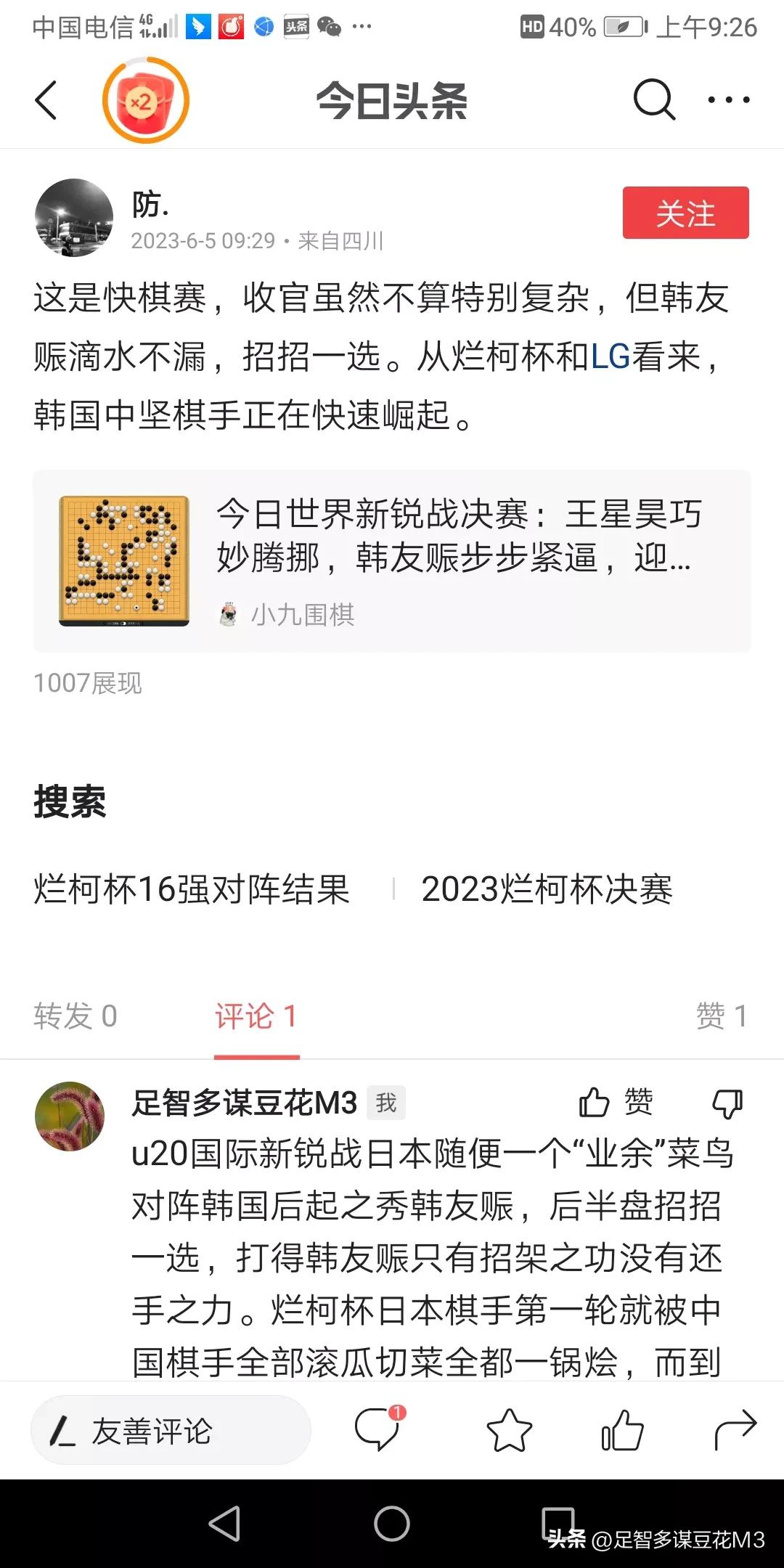Tap the 友善评论 comment input field

pyautogui.click(x=171, y=1429)
